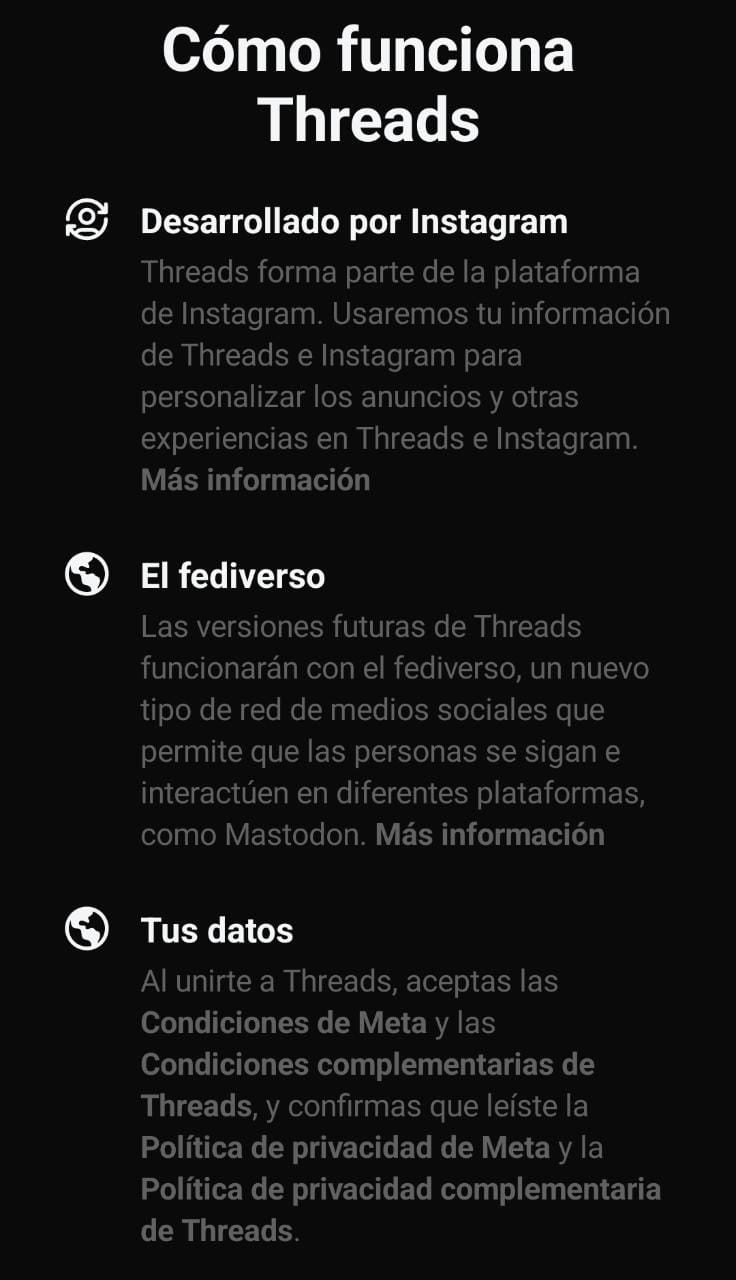This screenshot has width=736, height=1280.
Task: View the Política de privacidad de Meta
Action: [x=345, y=1148]
